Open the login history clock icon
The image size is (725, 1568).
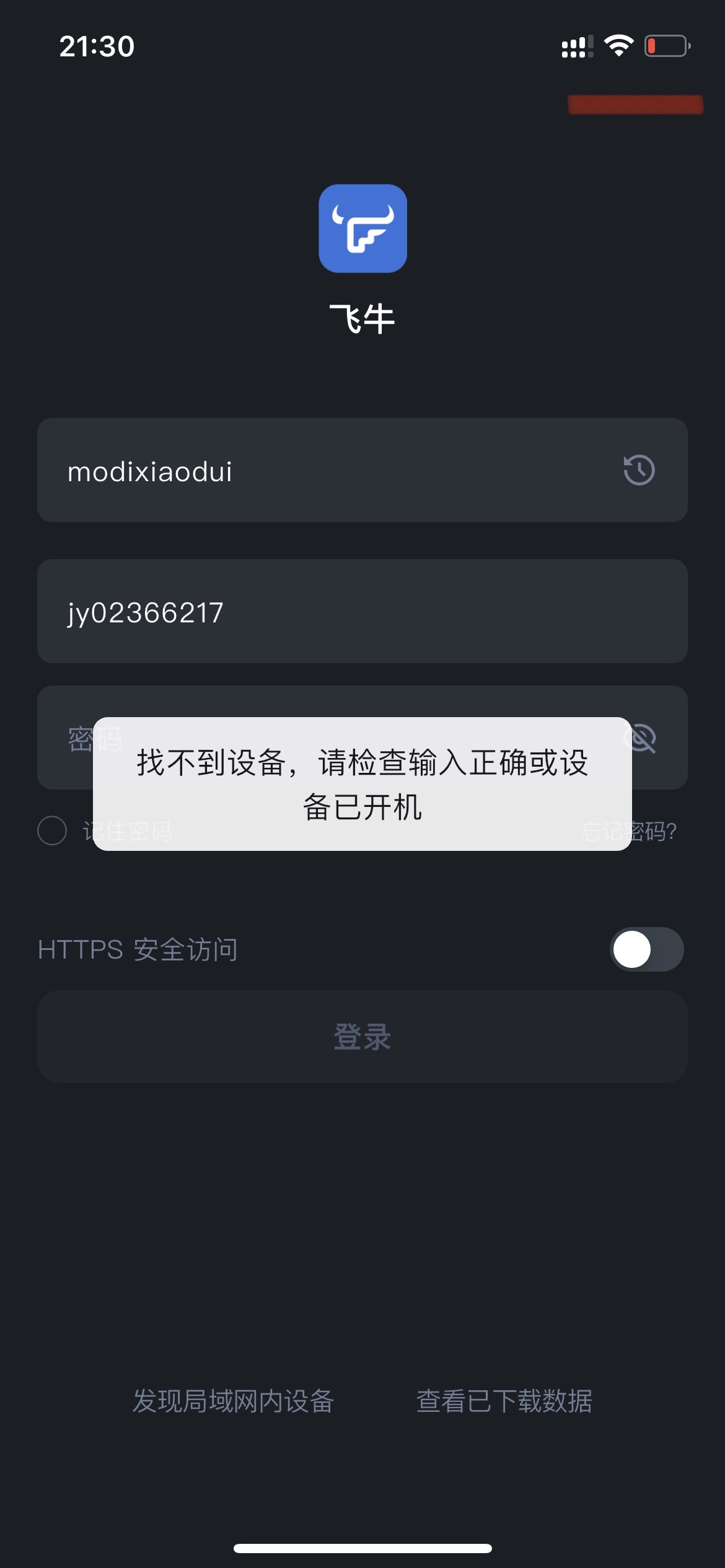[639, 470]
